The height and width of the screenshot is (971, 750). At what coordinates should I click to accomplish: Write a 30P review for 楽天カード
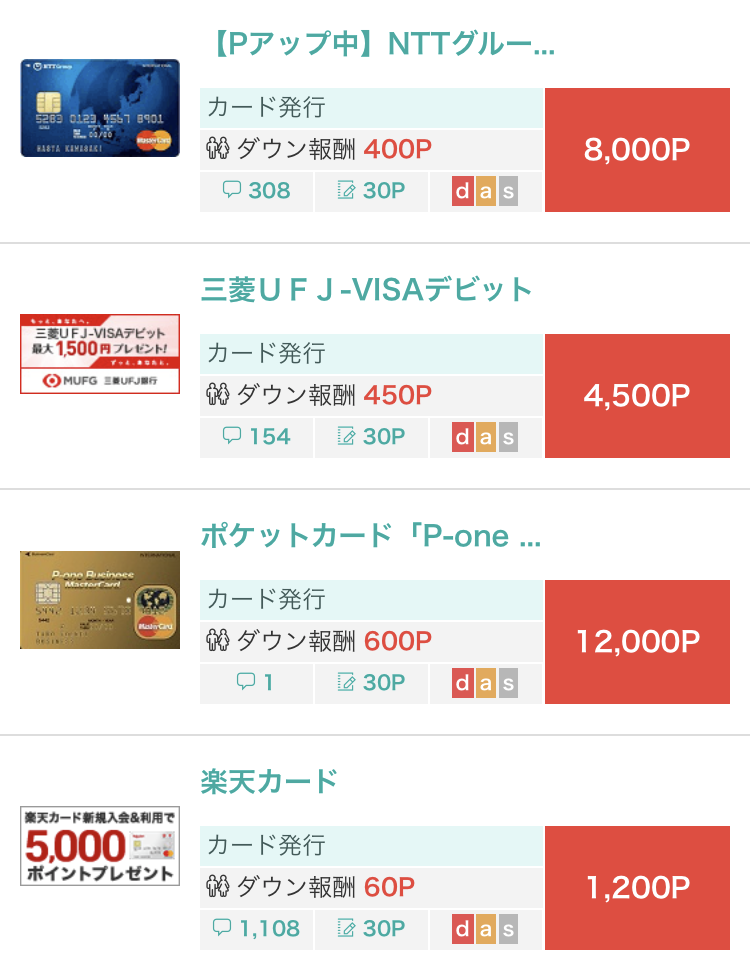click(x=371, y=929)
